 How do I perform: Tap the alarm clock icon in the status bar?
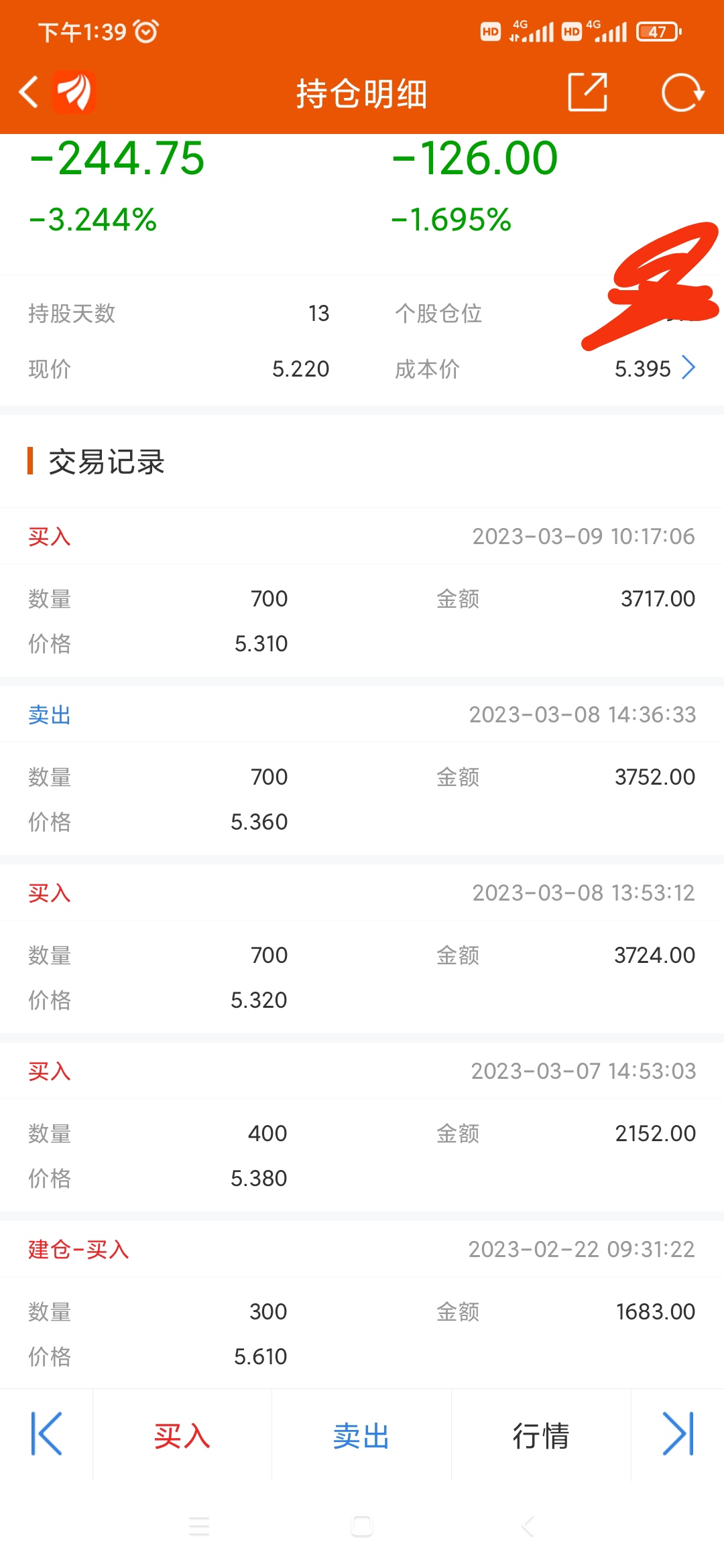(146, 29)
